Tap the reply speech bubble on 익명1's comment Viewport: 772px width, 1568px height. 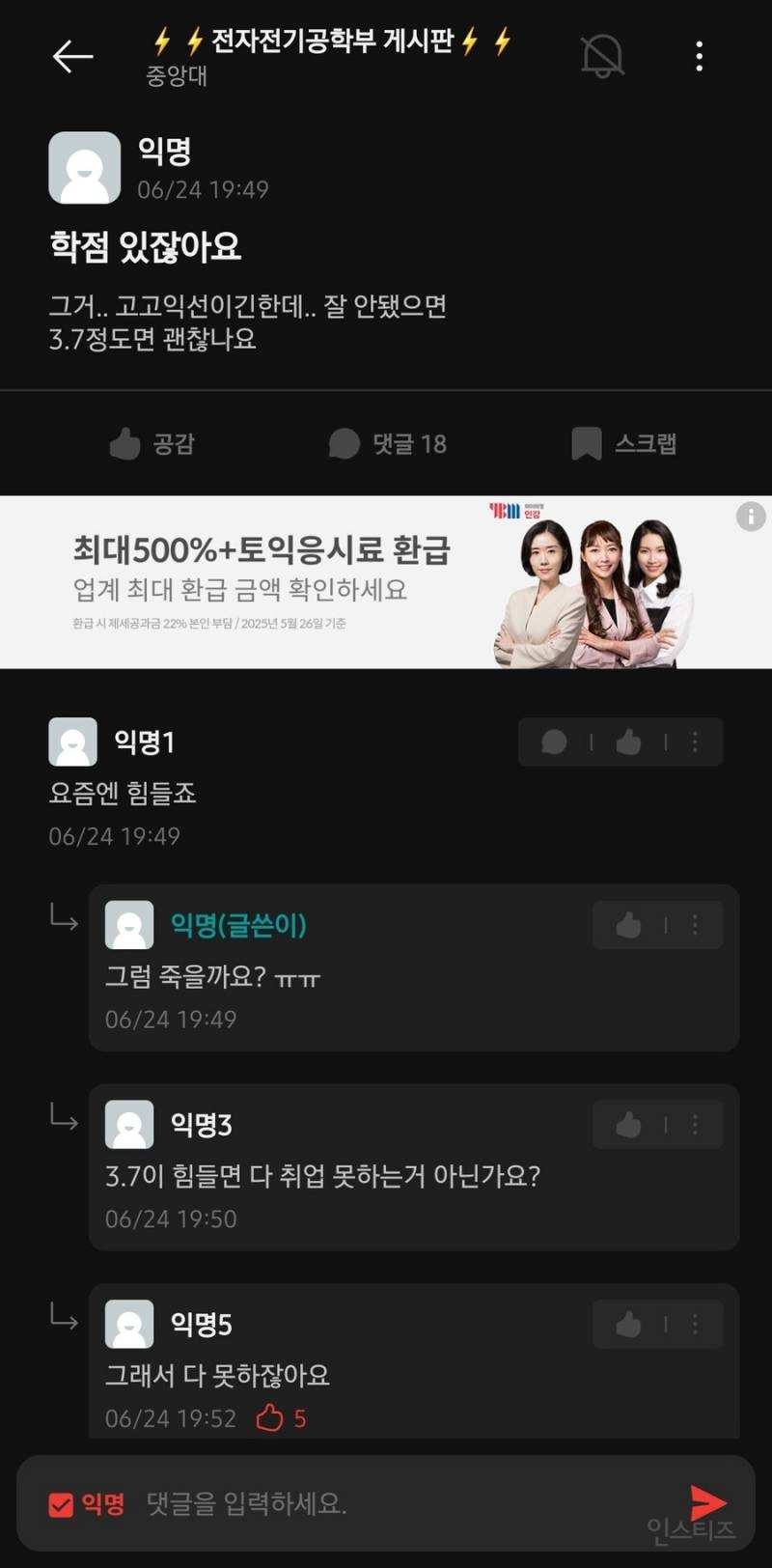pyautogui.click(x=555, y=742)
